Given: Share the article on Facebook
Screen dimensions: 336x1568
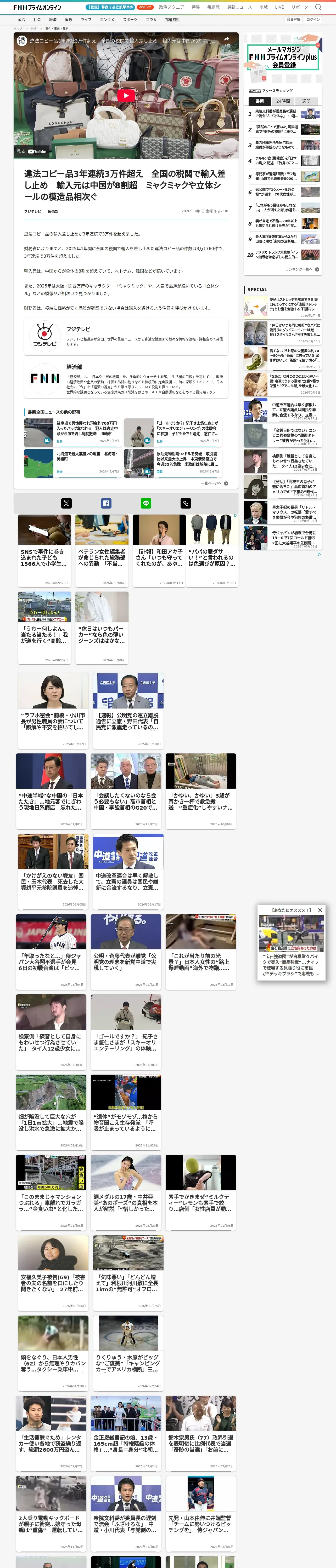Looking at the screenshot, I should (106, 503).
